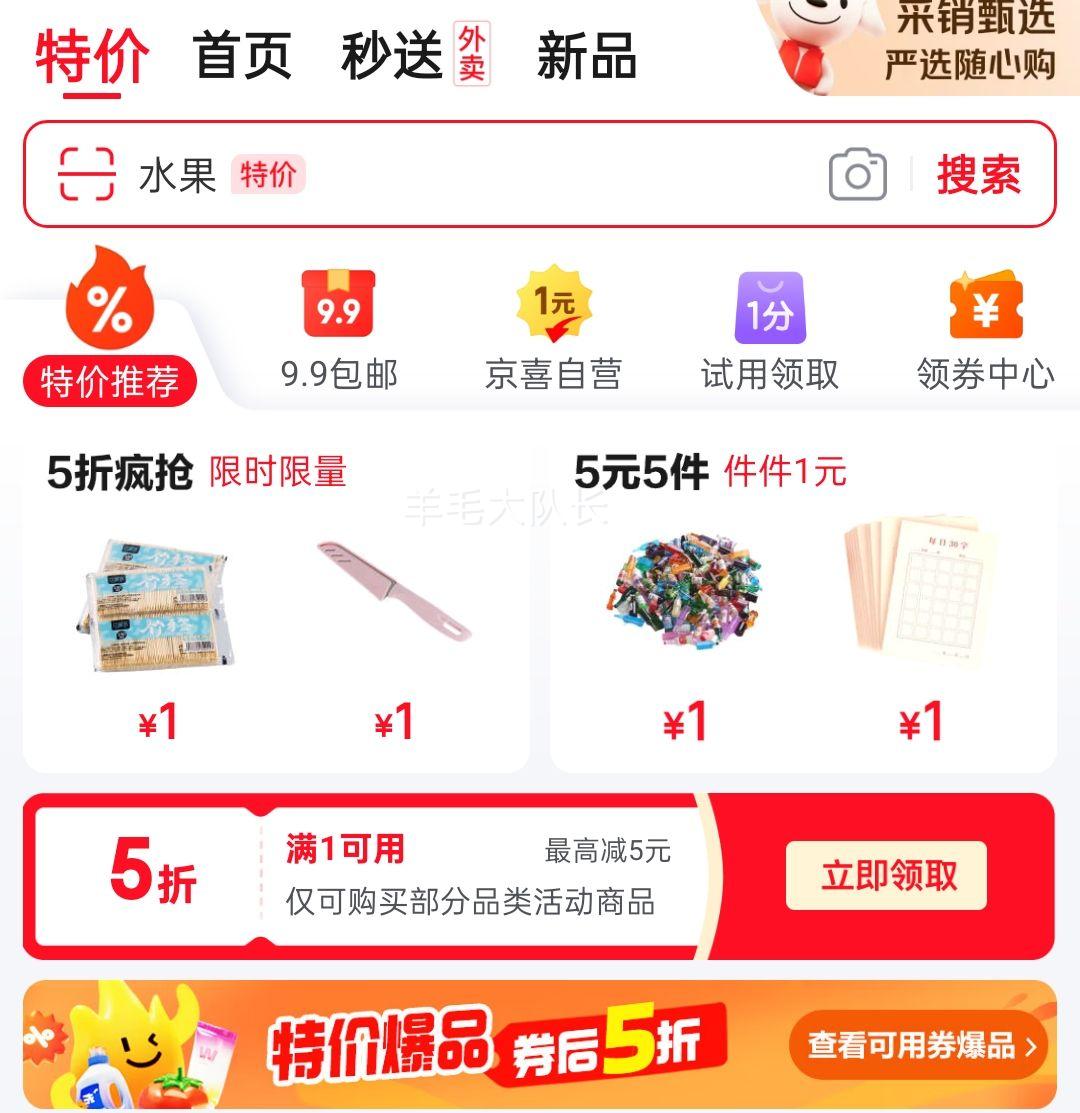Tap the toothpick packs ¥1 product thumbnail

155,600
